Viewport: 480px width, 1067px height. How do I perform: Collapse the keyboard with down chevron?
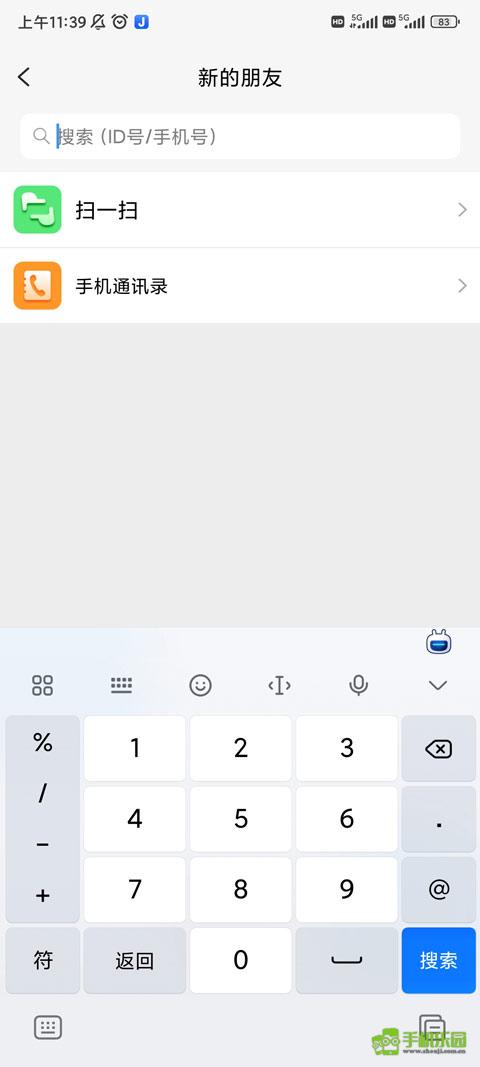click(x=438, y=685)
